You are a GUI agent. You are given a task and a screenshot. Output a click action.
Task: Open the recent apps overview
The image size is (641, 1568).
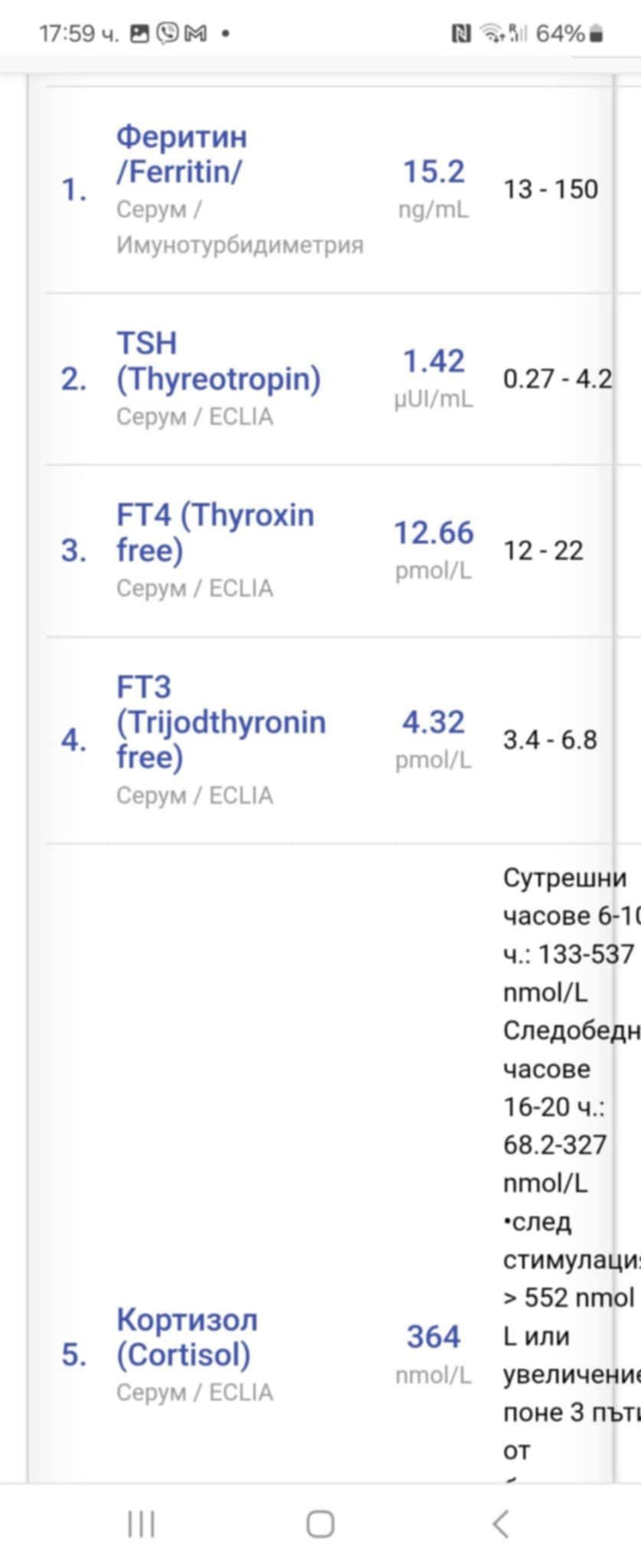[x=142, y=1524]
